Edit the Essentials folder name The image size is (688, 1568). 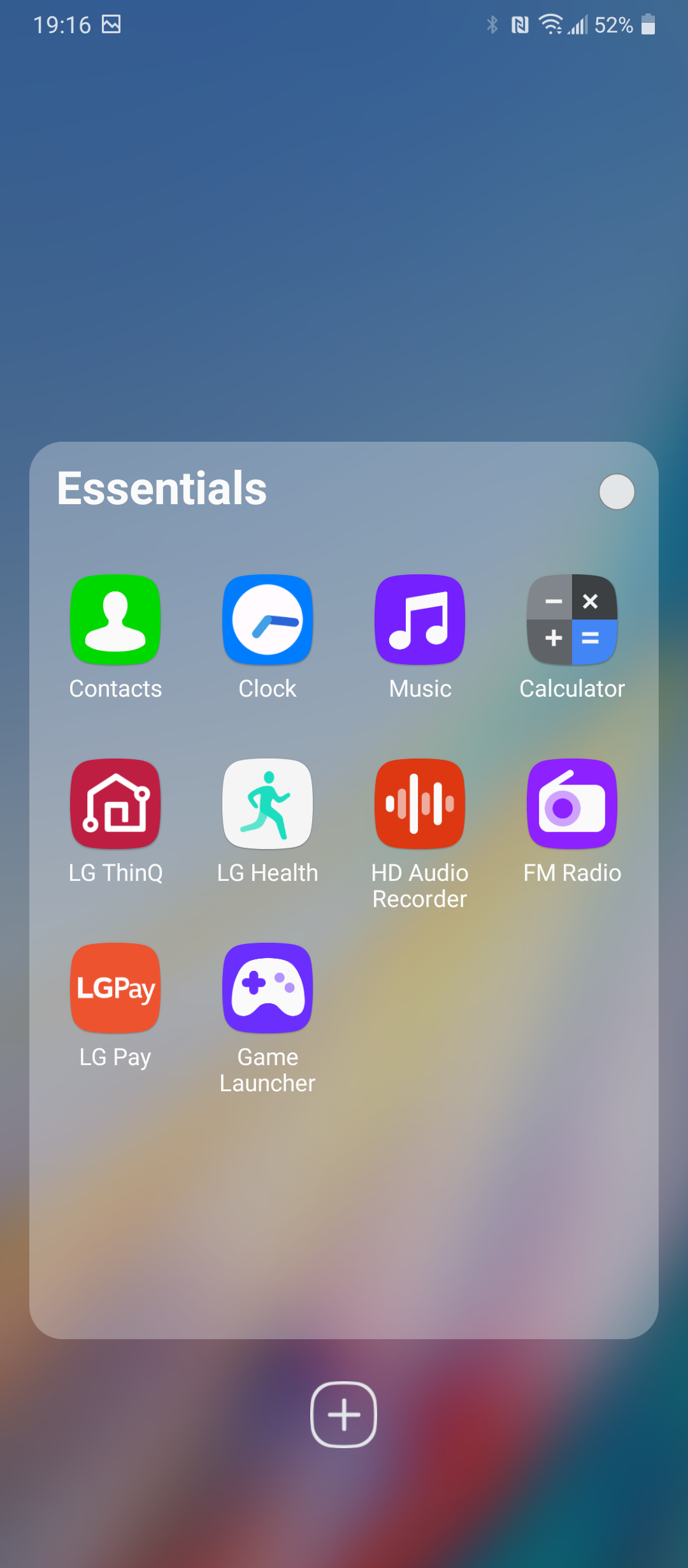tap(162, 488)
